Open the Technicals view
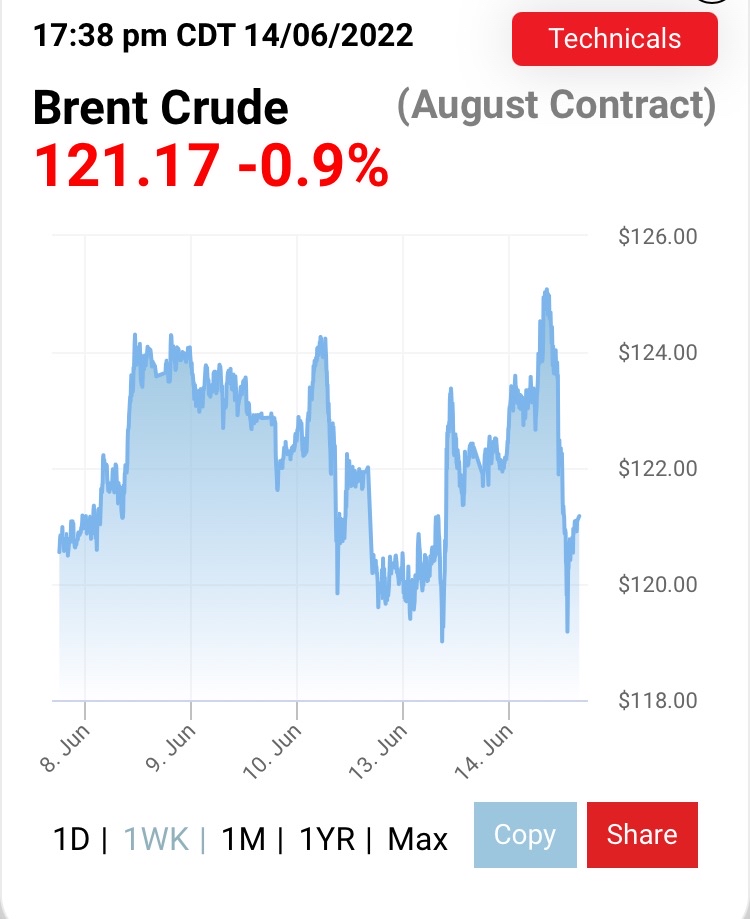 pos(614,39)
